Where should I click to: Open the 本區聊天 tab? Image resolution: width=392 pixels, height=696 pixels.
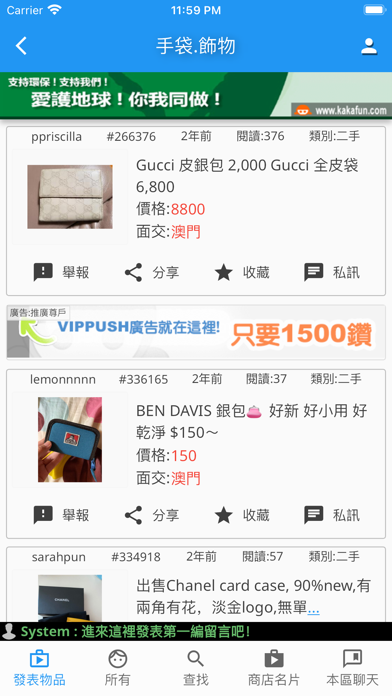[352, 668]
